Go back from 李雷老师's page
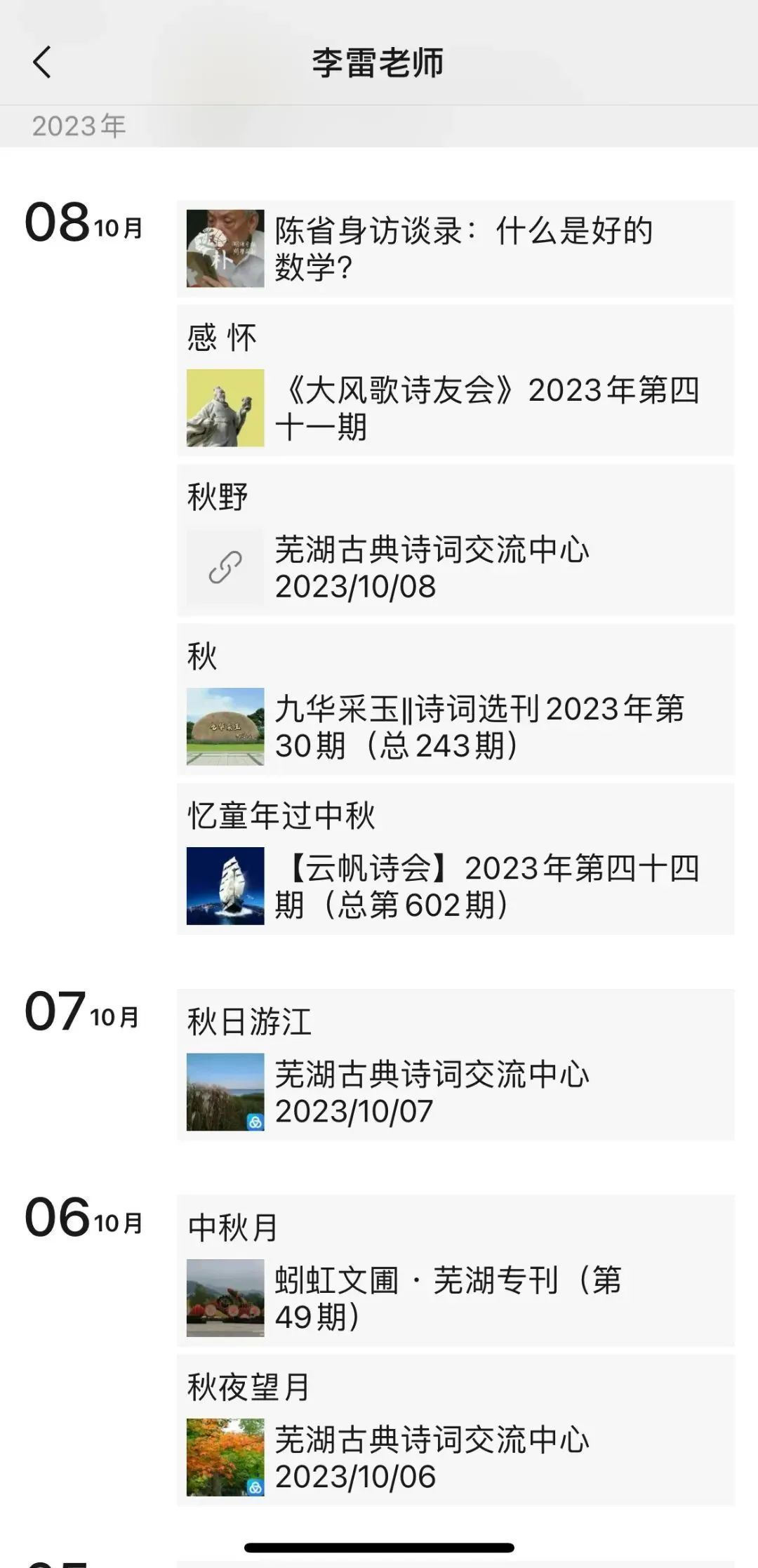The image size is (758, 1568). tap(42, 62)
